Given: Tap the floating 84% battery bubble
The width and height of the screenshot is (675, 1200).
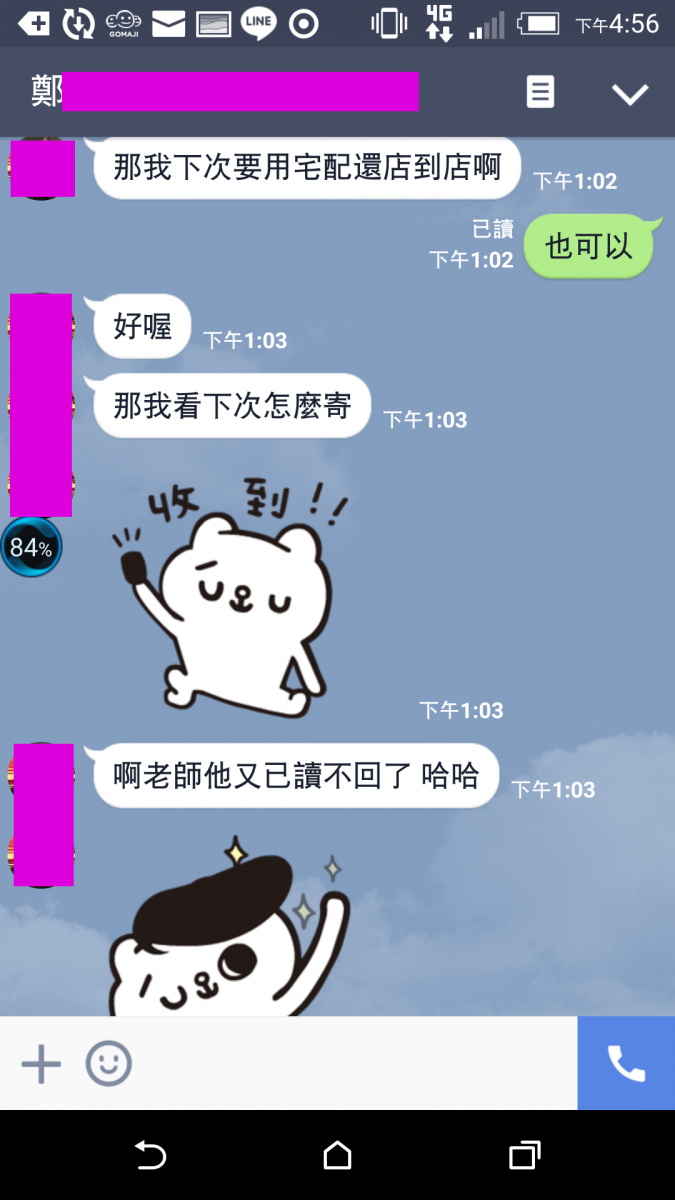Looking at the screenshot, I should [x=31, y=548].
